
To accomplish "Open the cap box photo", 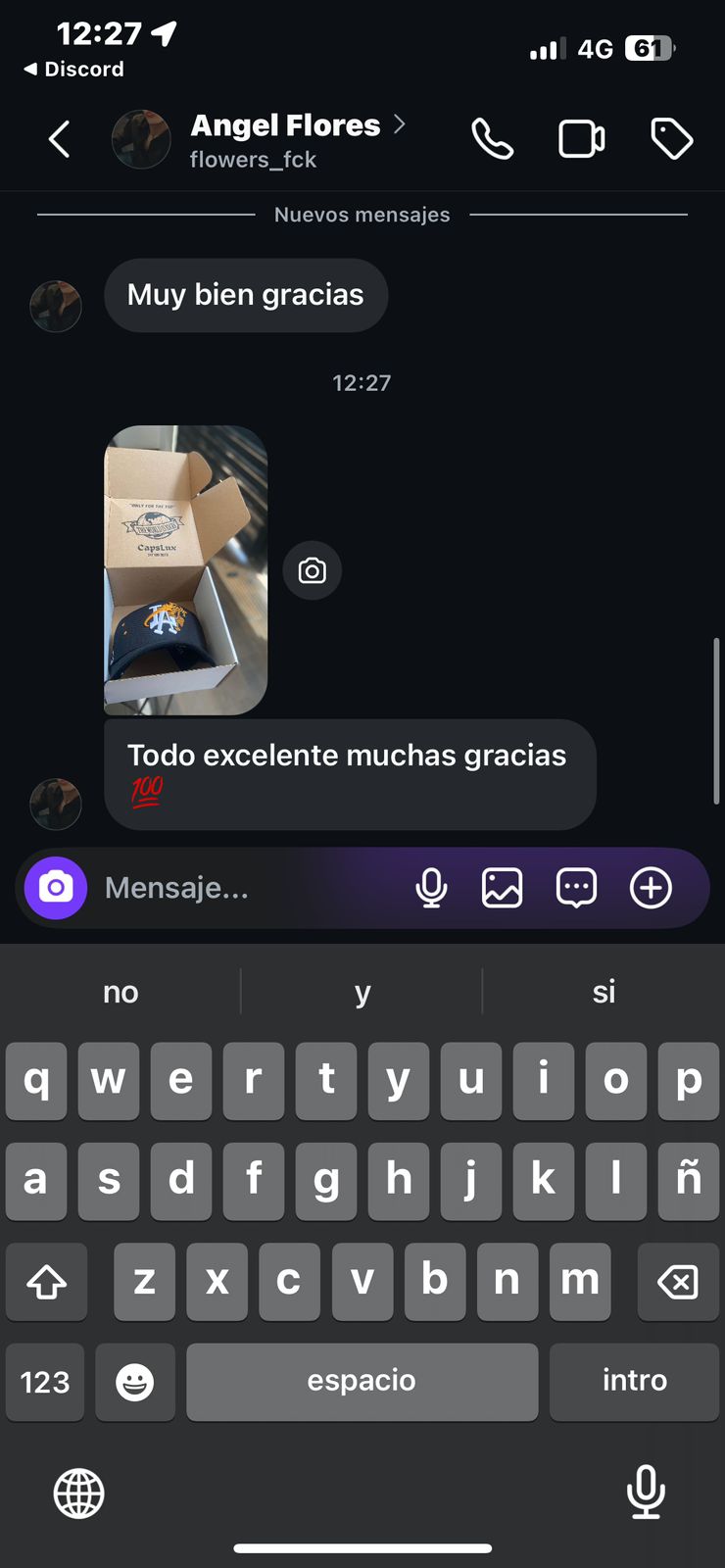I will pyautogui.click(x=186, y=569).
